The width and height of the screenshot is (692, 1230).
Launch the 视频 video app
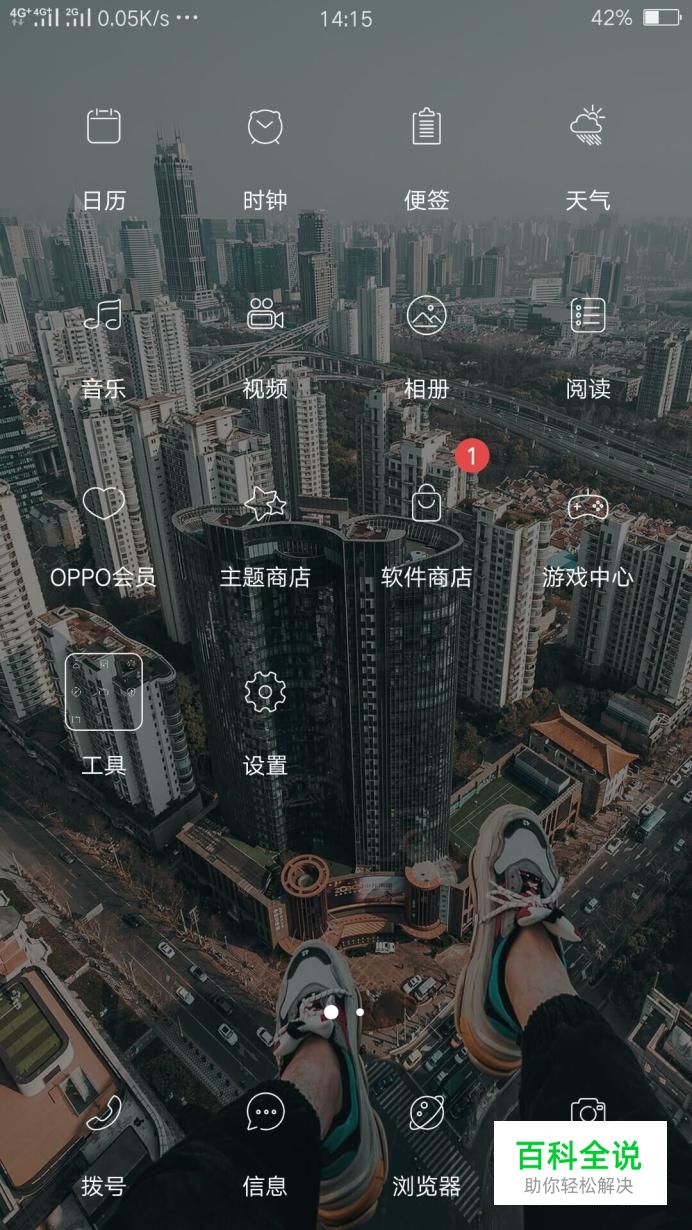coord(265,316)
